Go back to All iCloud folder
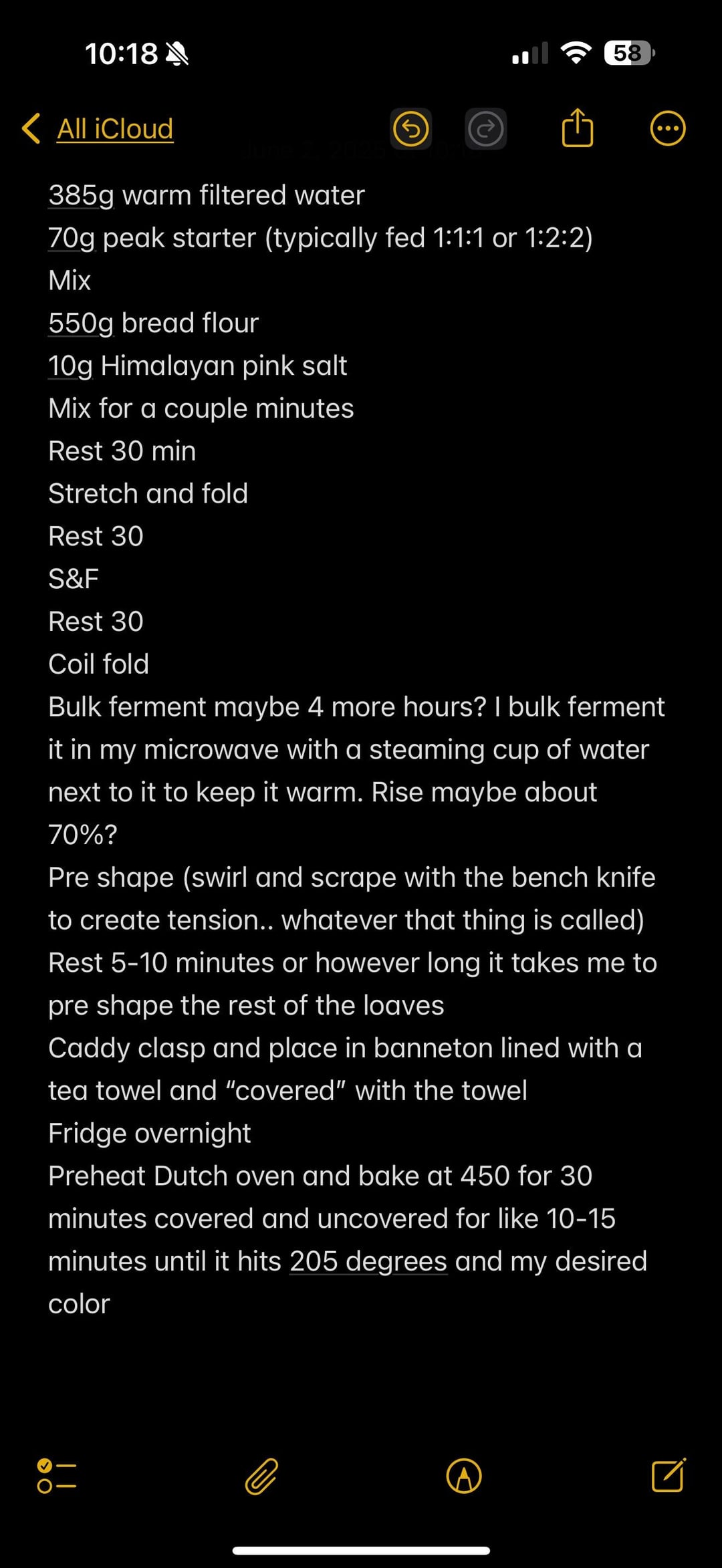The width and height of the screenshot is (722, 1568). point(98,128)
